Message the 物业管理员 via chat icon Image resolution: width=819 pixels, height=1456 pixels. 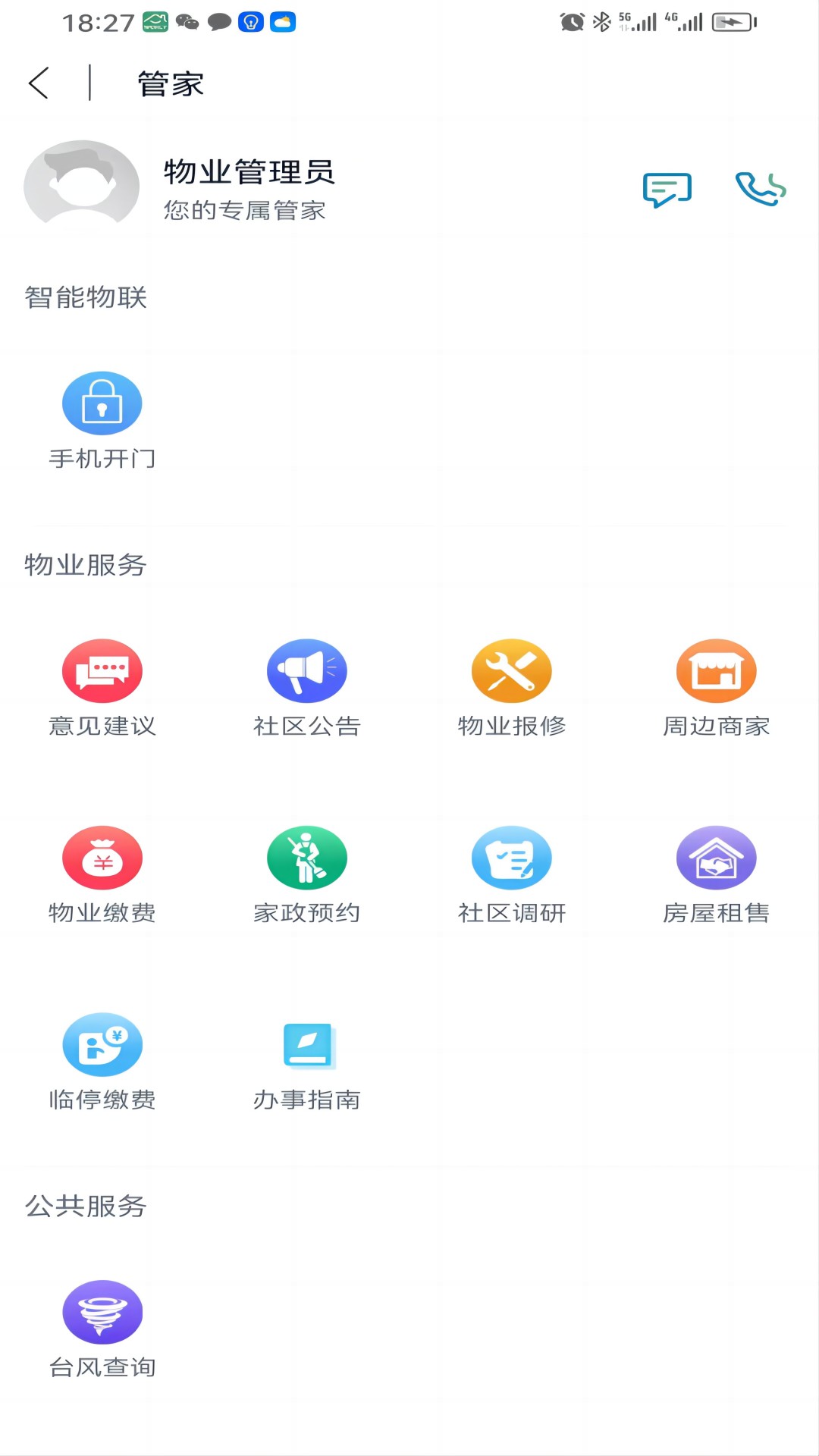click(667, 189)
